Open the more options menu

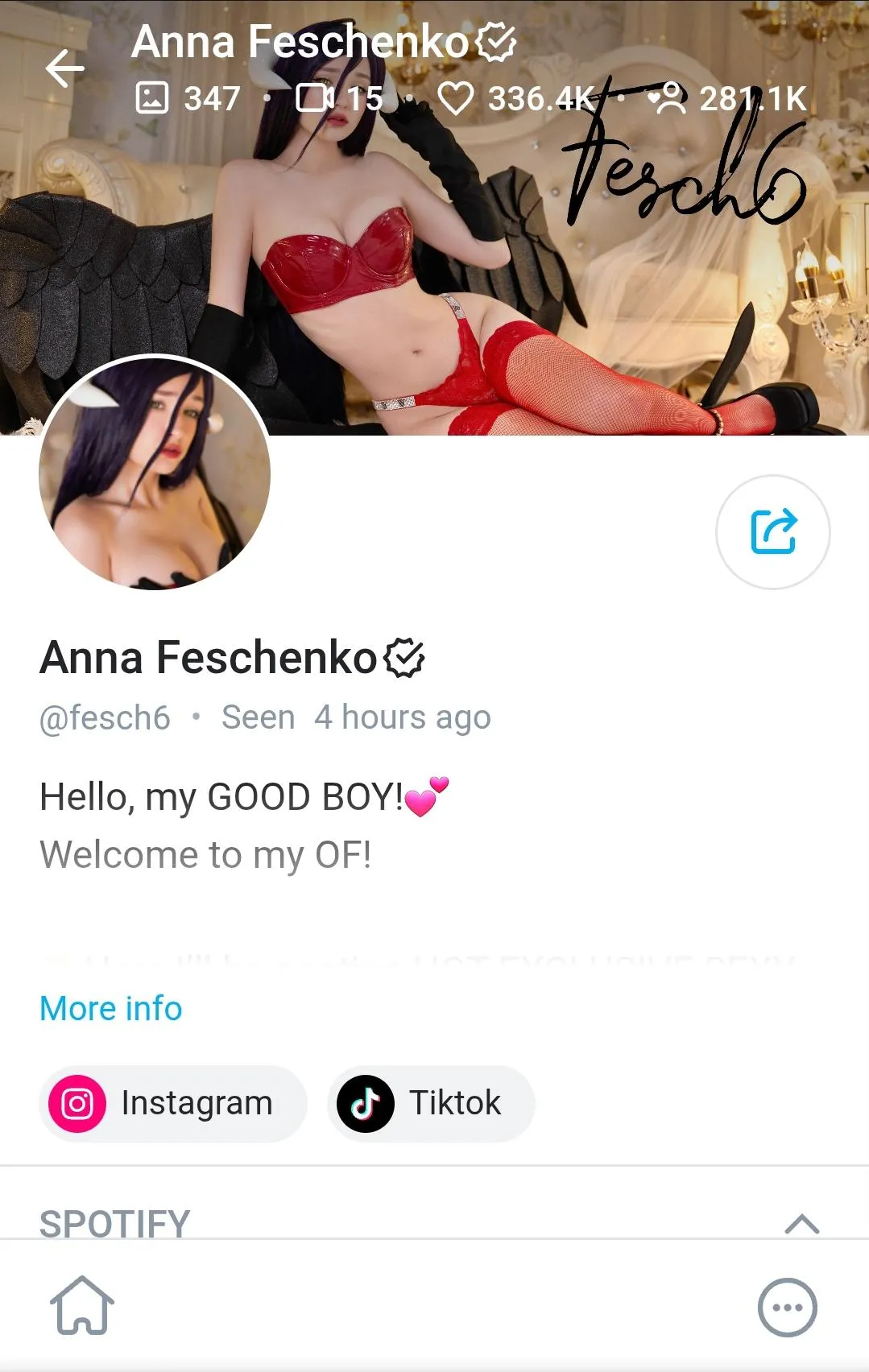(x=787, y=1307)
